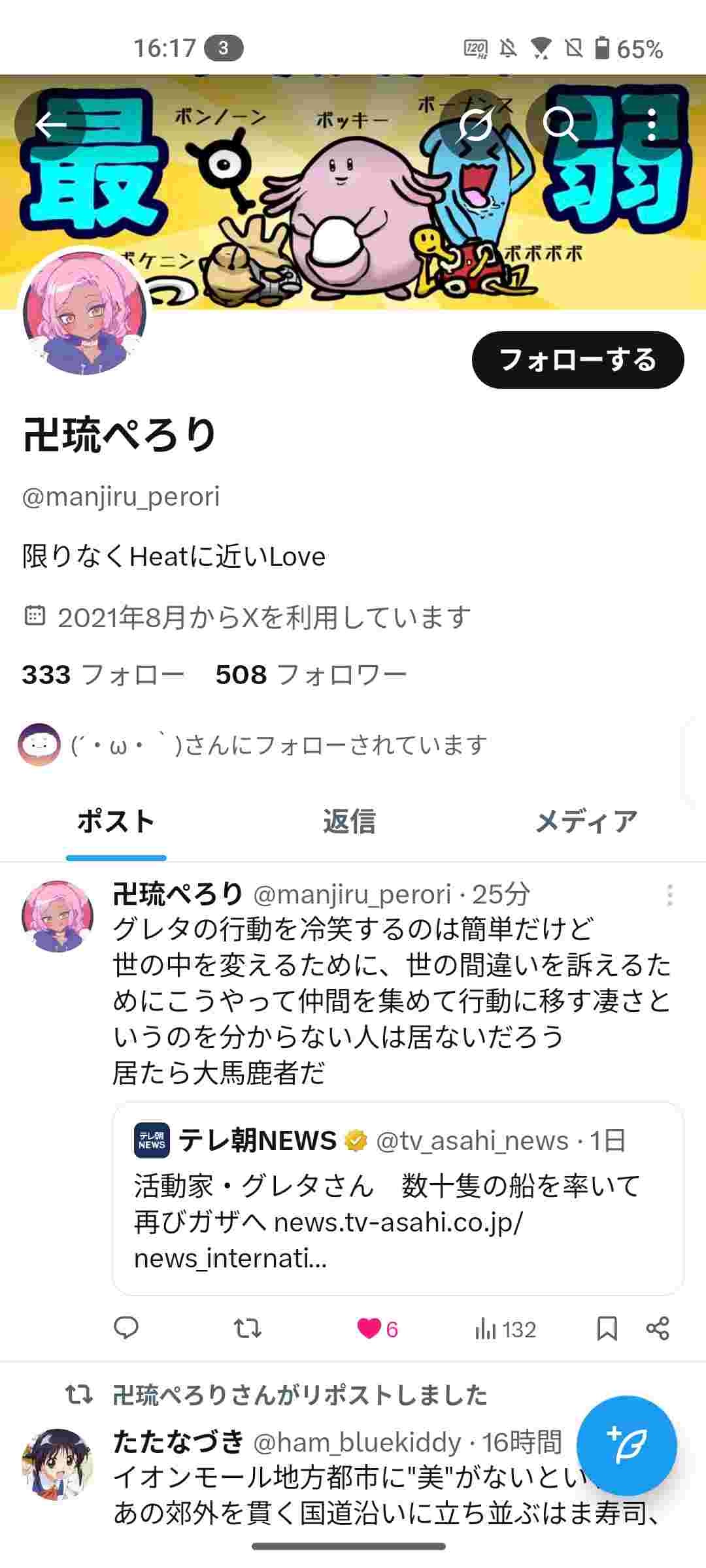View the 508 フォロワー list
This screenshot has height=1568, width=706.
coord(311,674)
